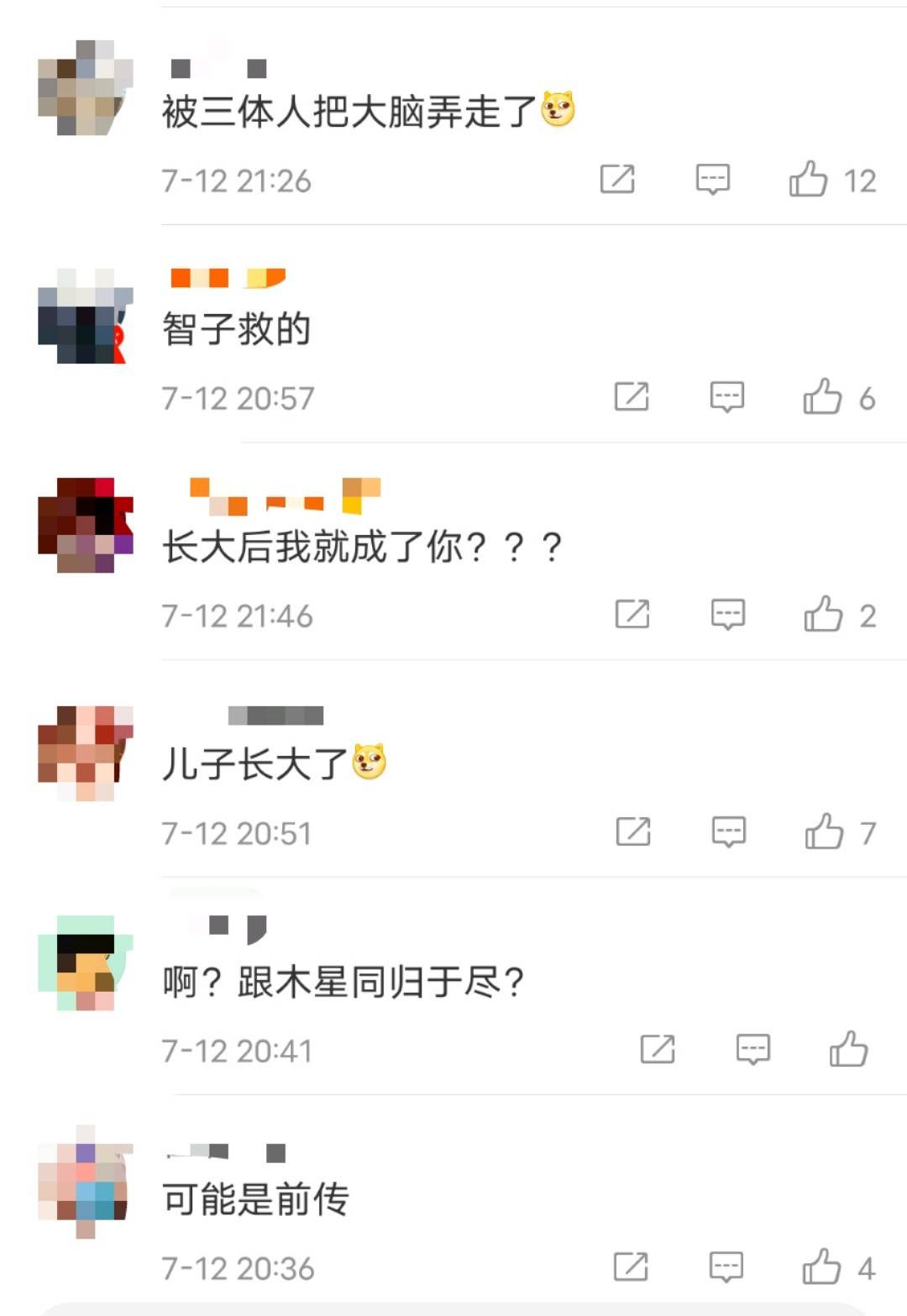Reply to the comment 被三体人把大脑弄走了
This screenshot has width=907, height=1316.
[x=713, y=179]
